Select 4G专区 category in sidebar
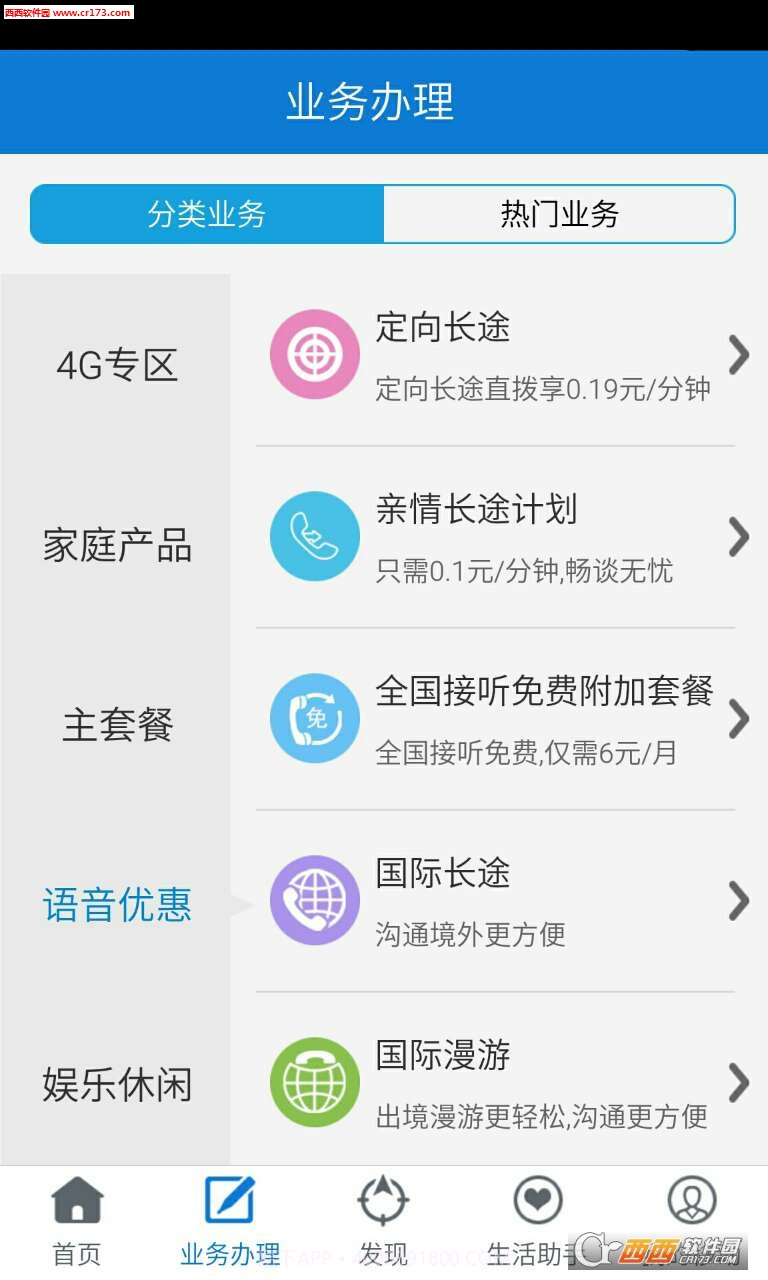This screenshot has height=1280, width=768. [x=116, y=364]
